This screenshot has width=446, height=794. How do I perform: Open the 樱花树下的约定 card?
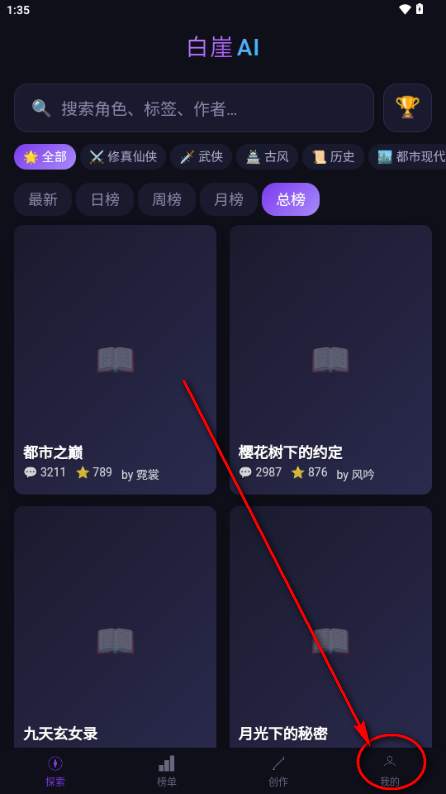point(331,360)
